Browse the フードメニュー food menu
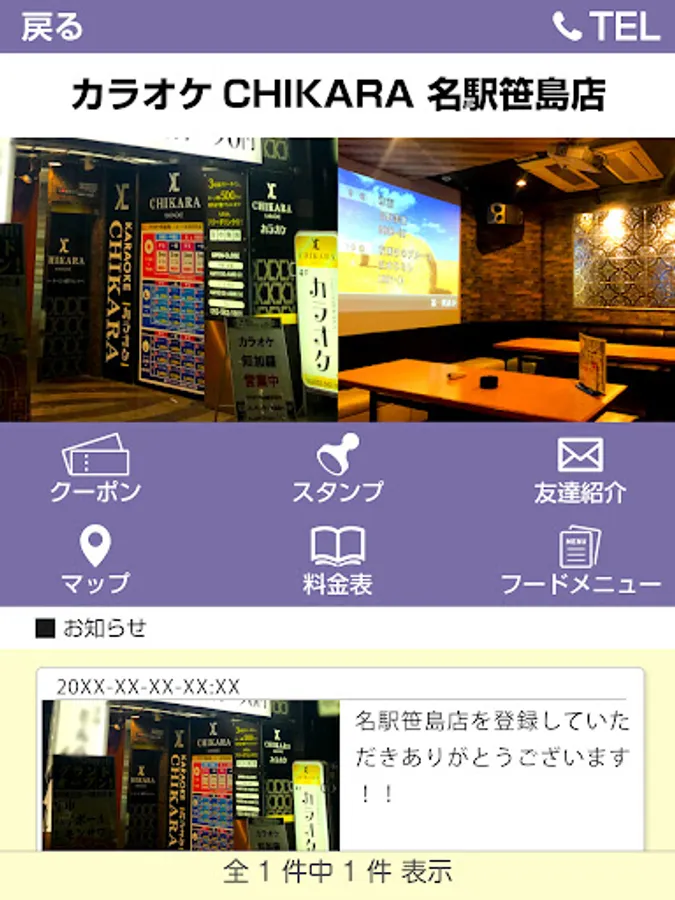The image size is (675, 900). [x=580, y=561]
